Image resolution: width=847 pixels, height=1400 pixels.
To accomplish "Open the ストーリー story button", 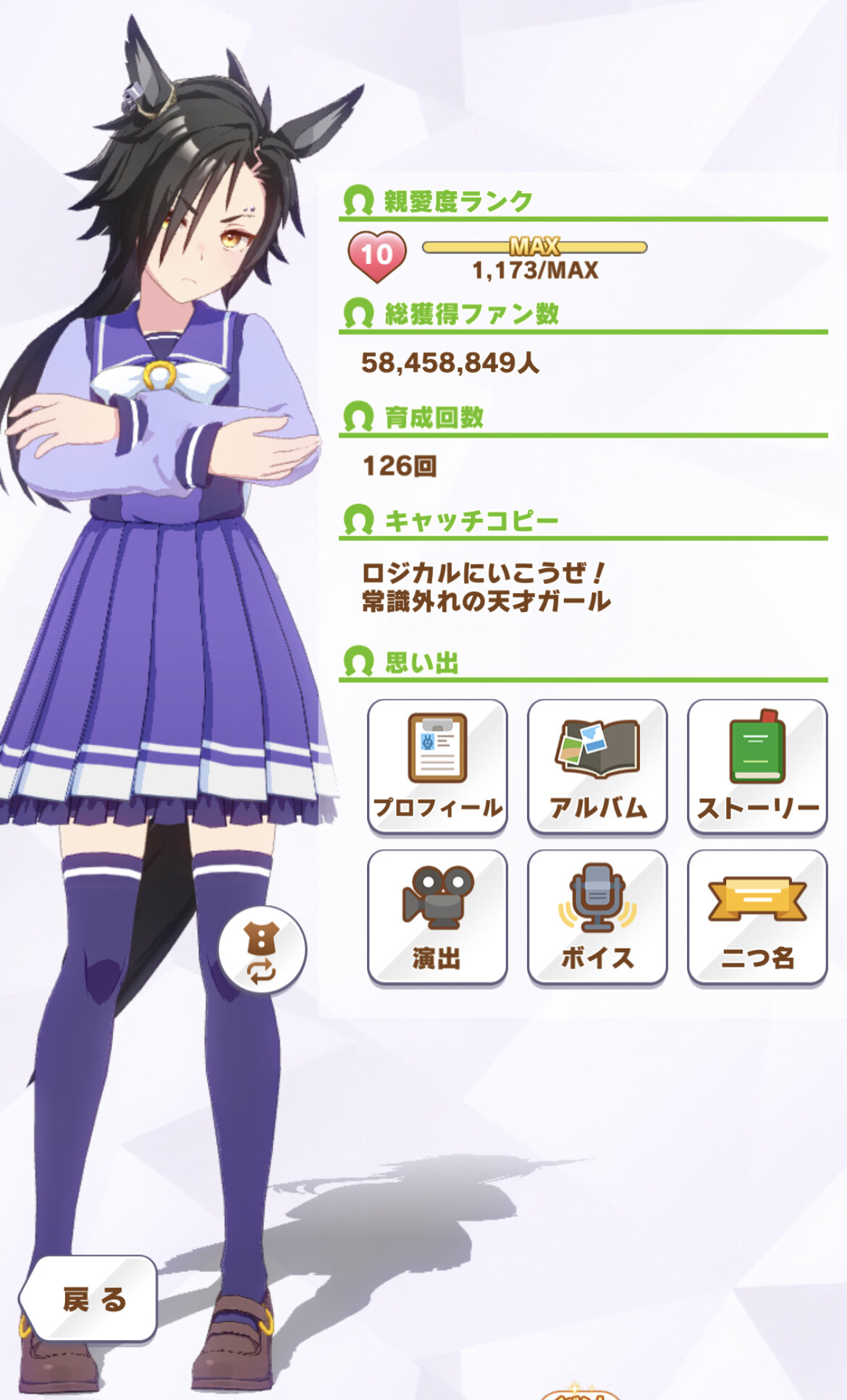I will click(x=757, y=766).
